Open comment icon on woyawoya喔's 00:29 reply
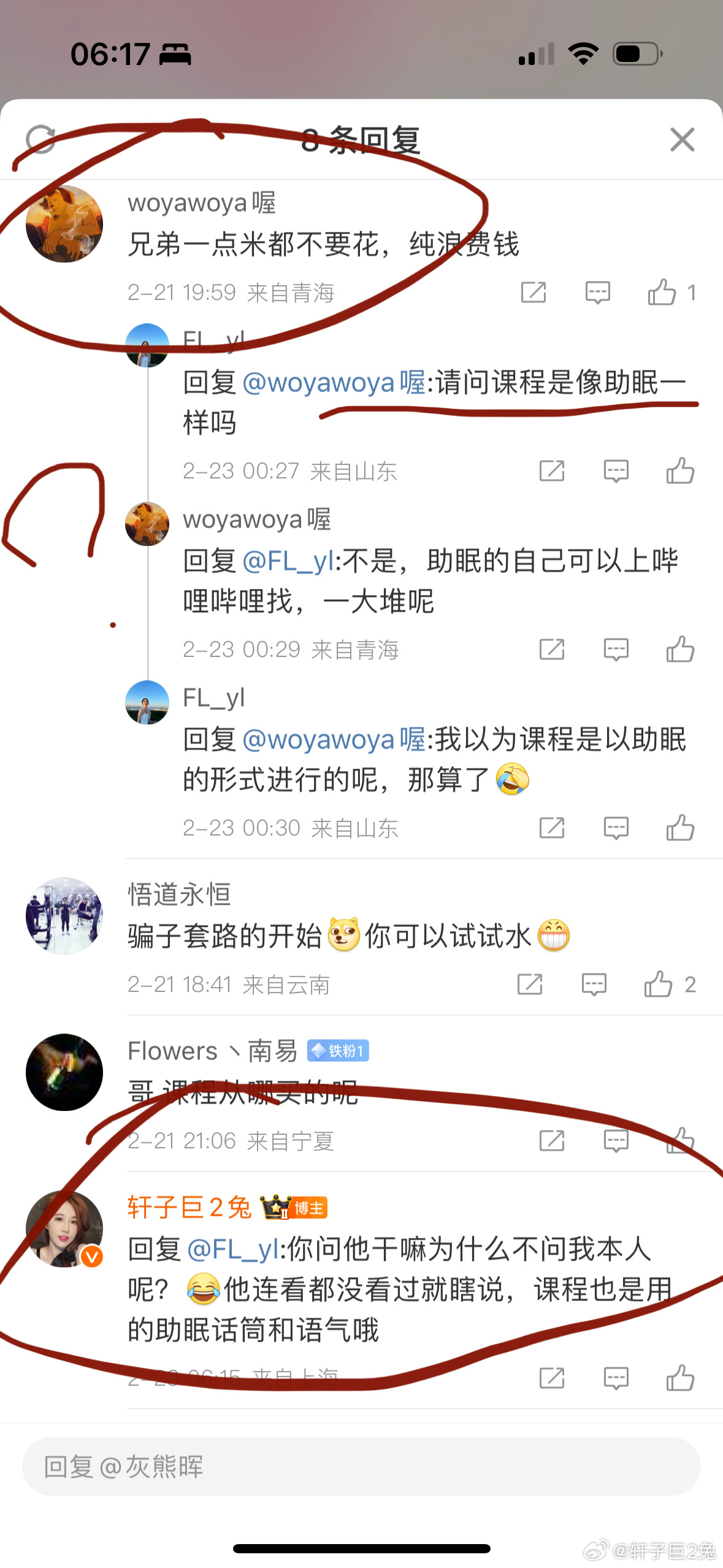This screenshot has height=1568, width=723. pyautogui.click(x=616, y=650)
